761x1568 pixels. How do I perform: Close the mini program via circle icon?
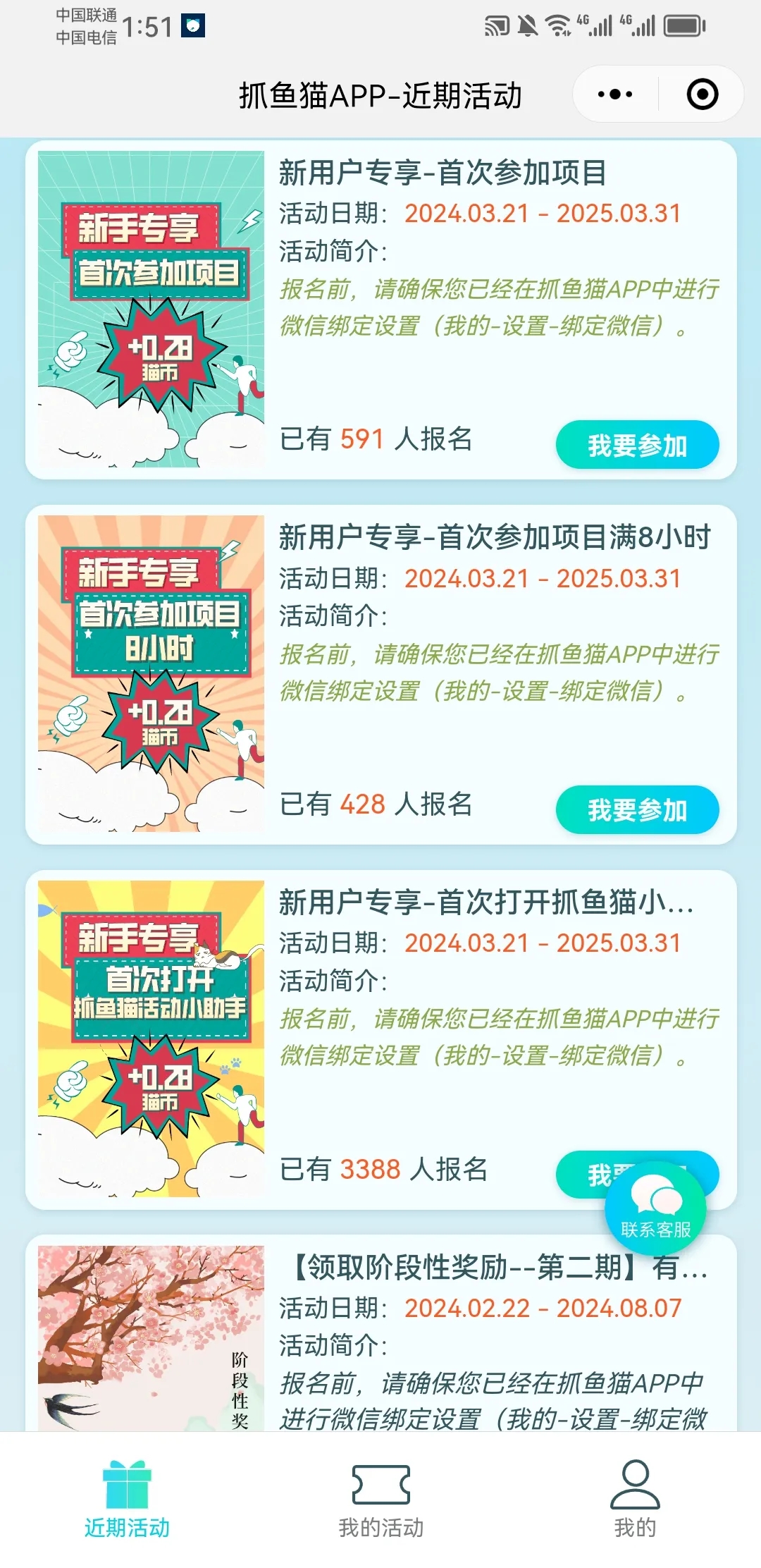[702, 94]
